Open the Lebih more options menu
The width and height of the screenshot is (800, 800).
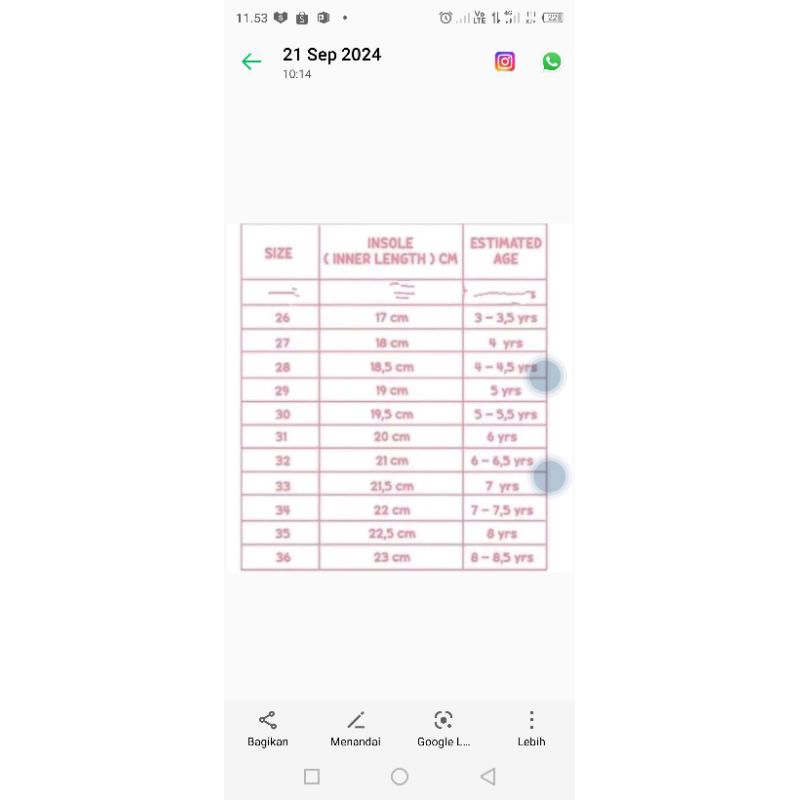(531, 728)
